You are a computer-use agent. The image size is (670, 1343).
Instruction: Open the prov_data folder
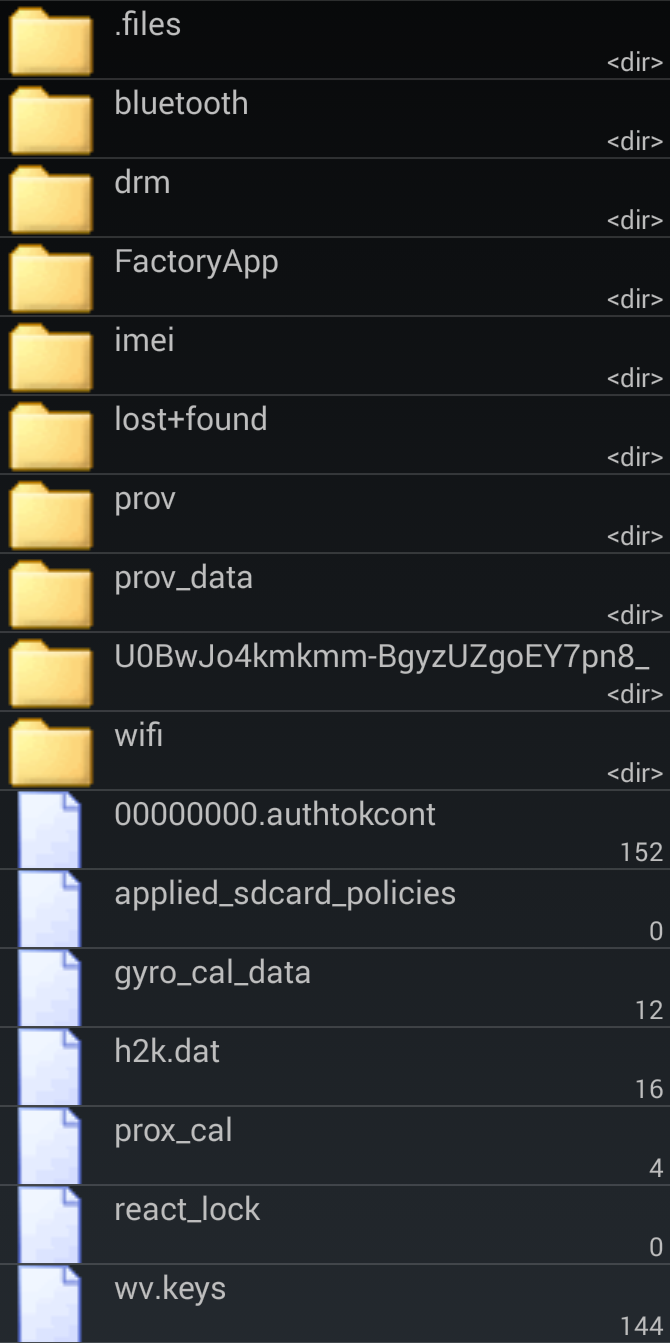335,593
